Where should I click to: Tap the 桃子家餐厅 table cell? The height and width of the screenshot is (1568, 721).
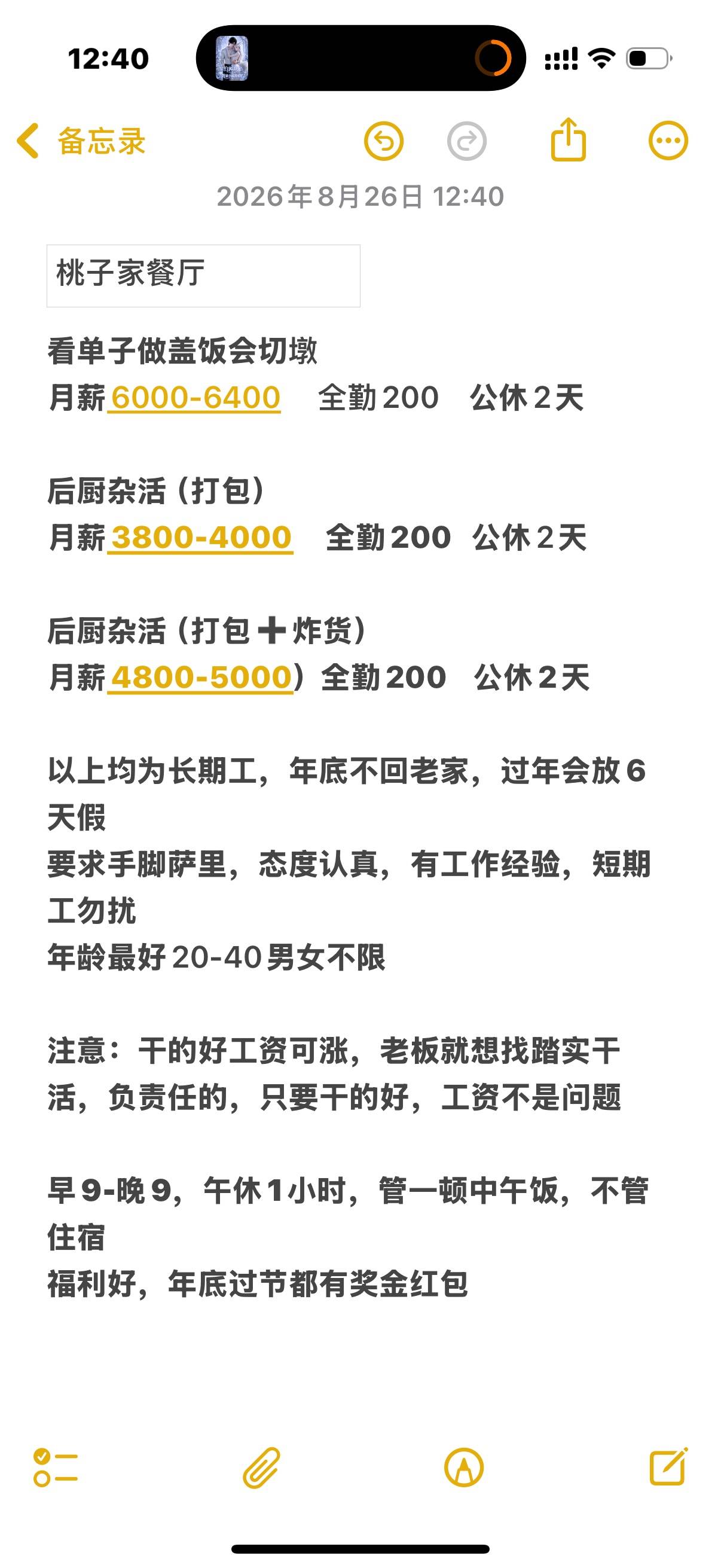coord(203,276)
